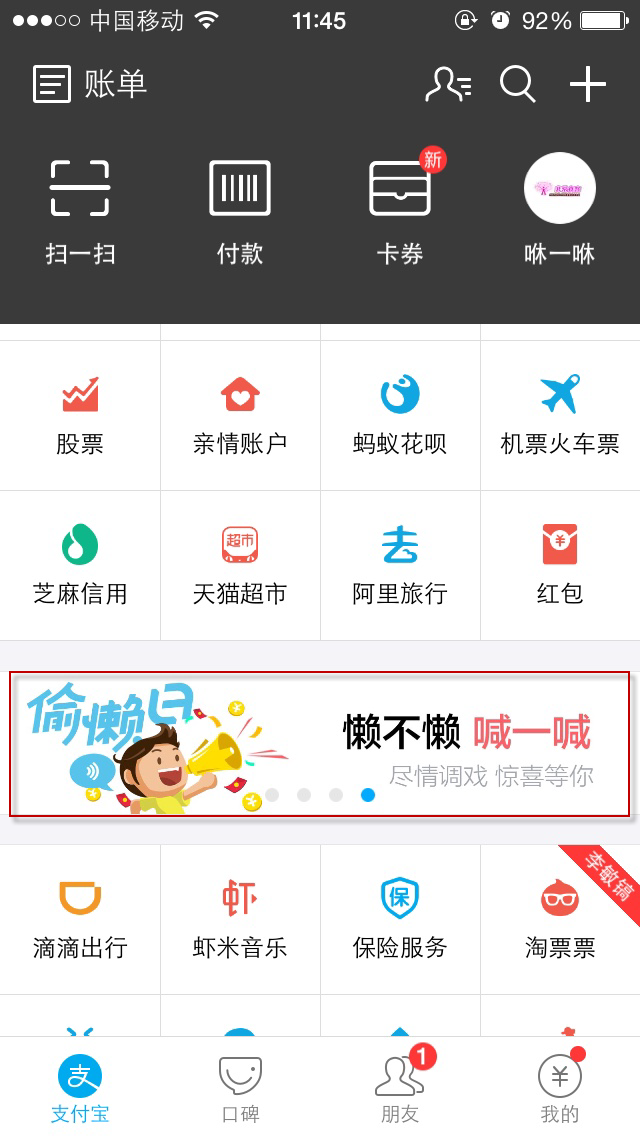
Task: Open 亲情账户 family account
Action: coord(240,415)
